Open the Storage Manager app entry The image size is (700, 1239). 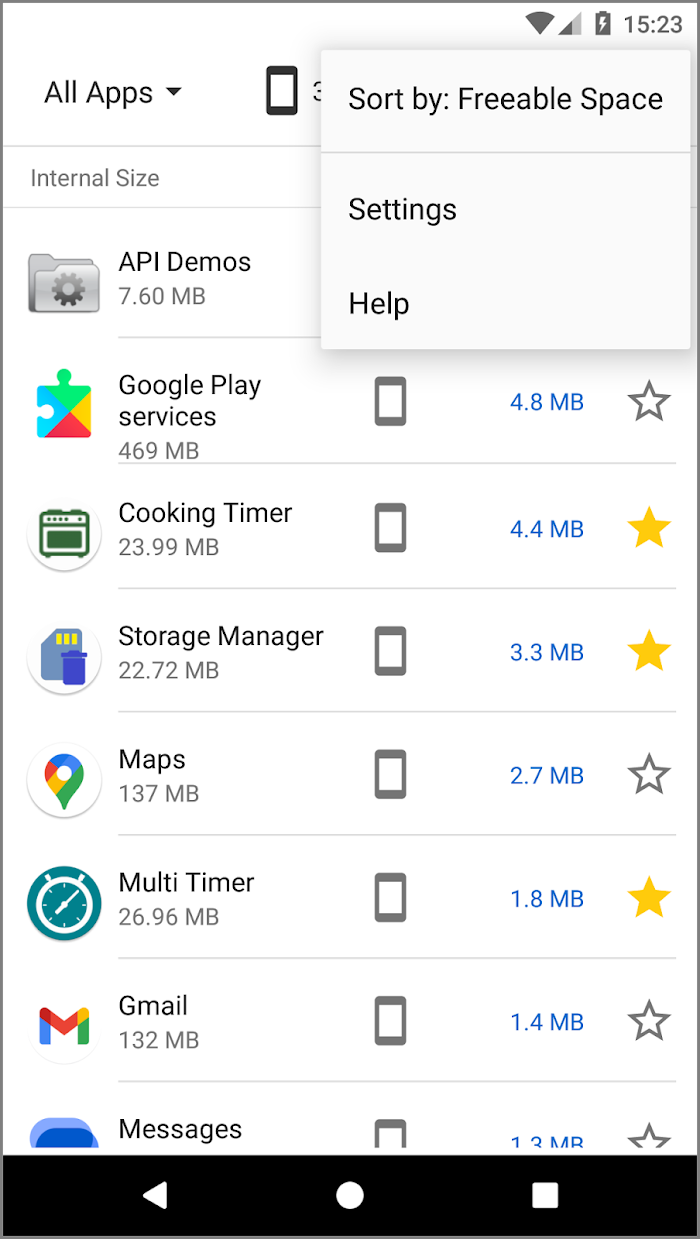(350, 652)
